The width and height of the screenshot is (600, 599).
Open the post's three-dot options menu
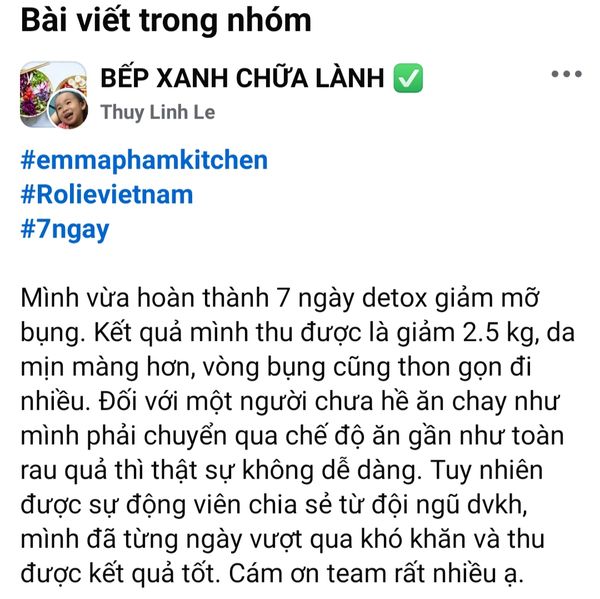point(567,76)
